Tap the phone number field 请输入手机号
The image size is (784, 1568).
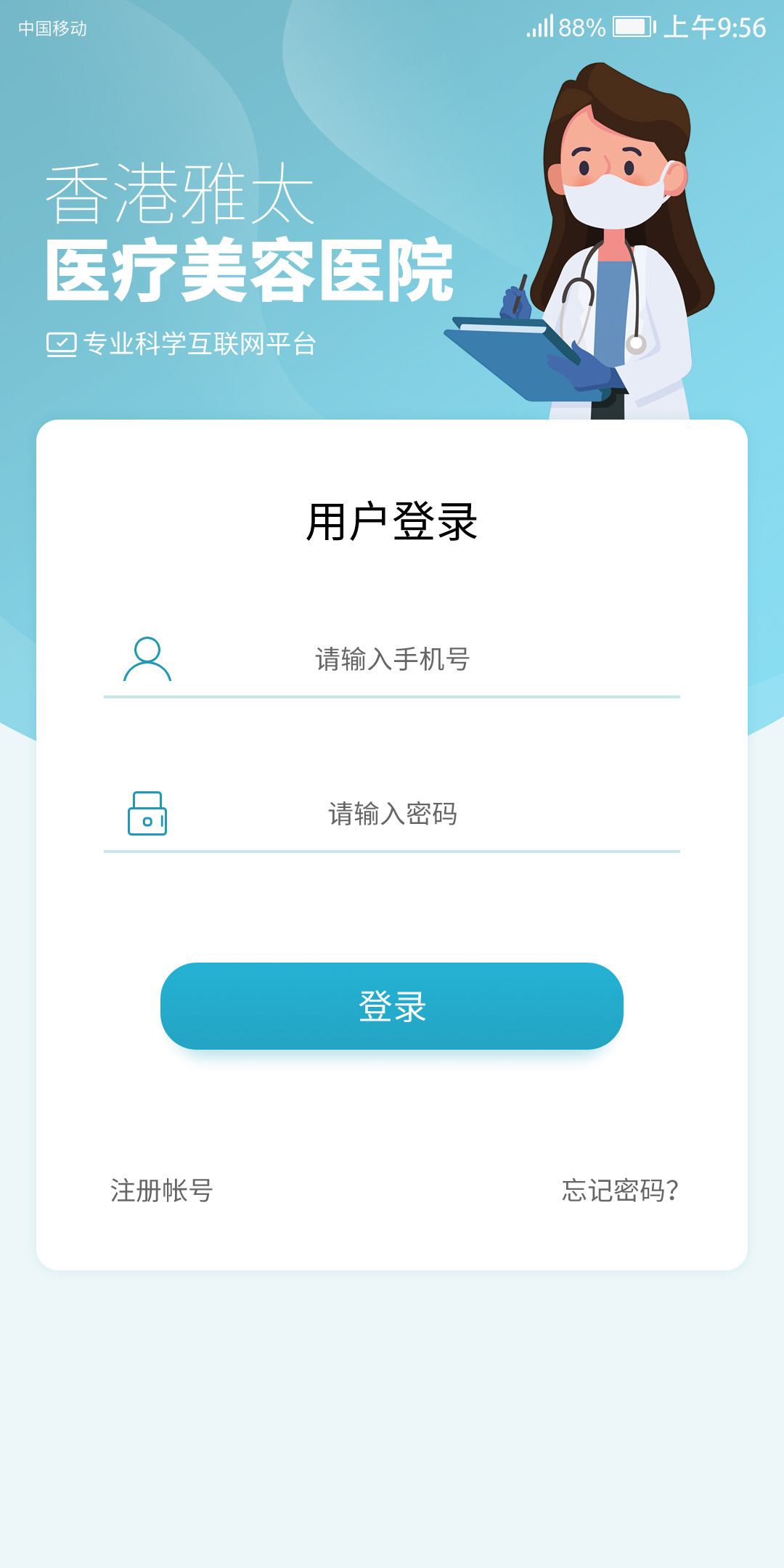[x=392, y=660]
